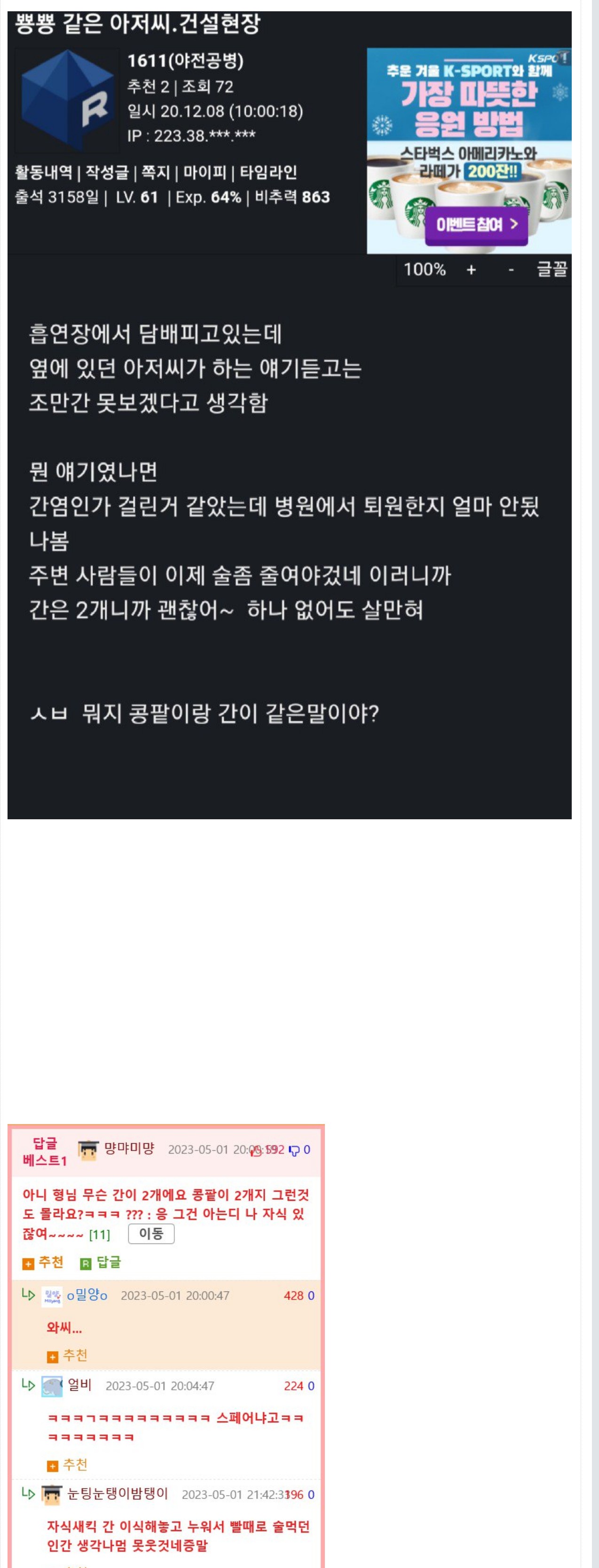View 눈팅눈탱이밤탱이's profile

[x=117, y=1493]
